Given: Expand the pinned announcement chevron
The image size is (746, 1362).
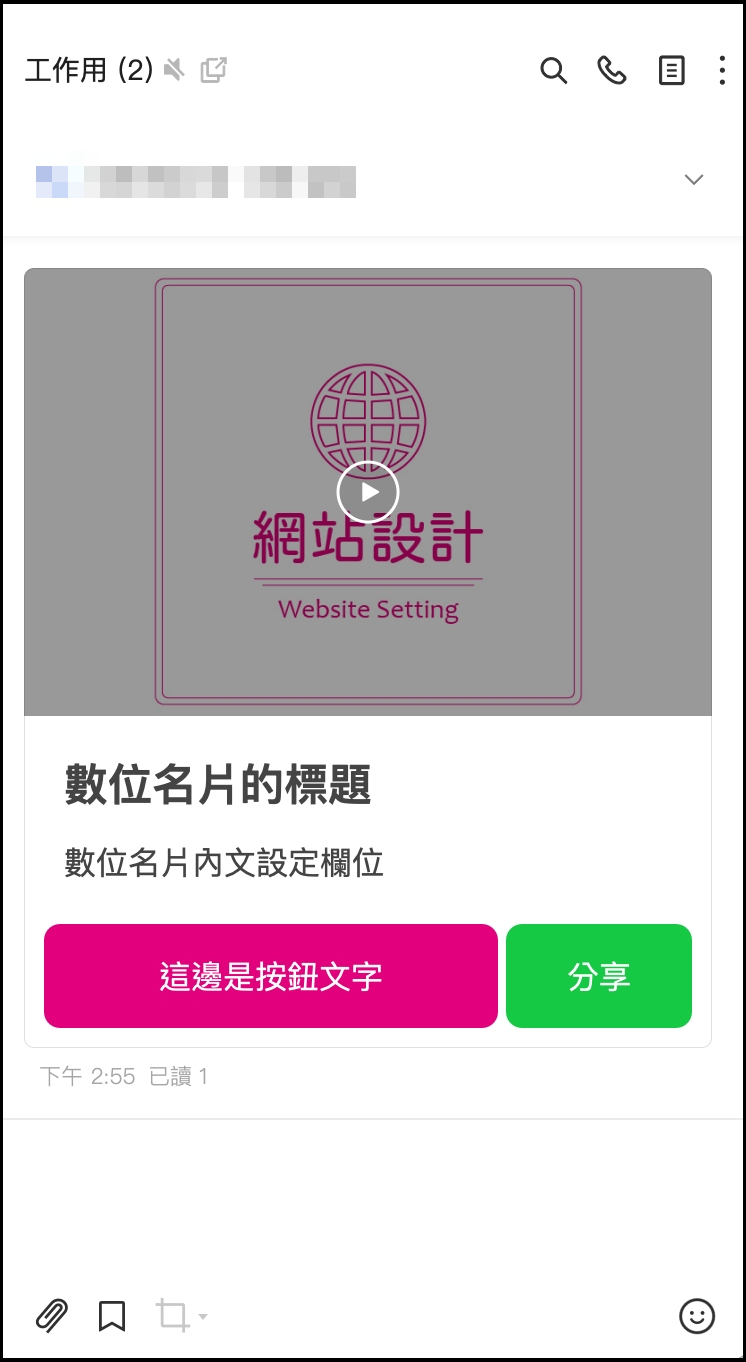Looking at the screenshot, I should pyautogui.click(x=693, y=180).
